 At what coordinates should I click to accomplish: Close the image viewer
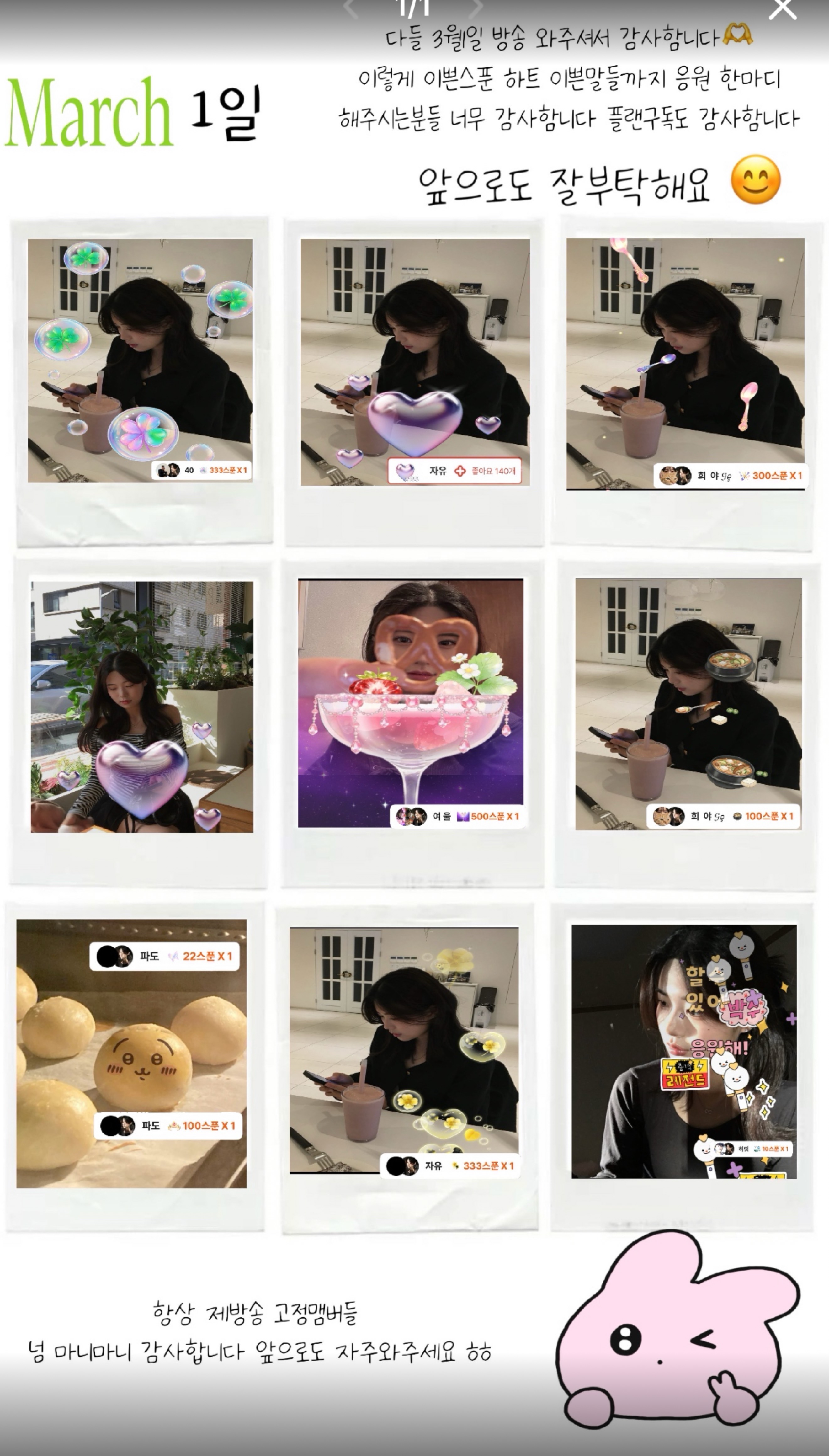point(783,8)
